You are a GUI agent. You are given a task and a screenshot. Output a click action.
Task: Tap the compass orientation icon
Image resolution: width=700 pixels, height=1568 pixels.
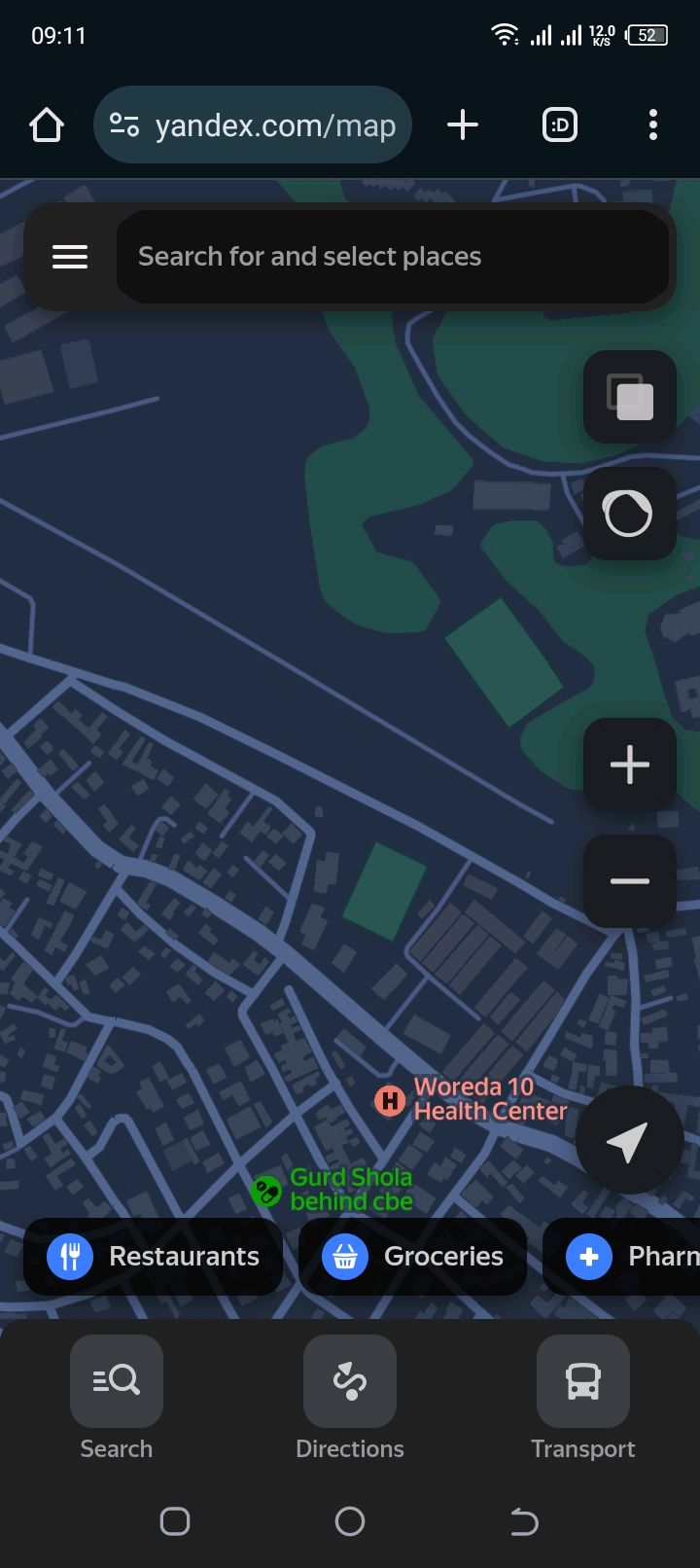(x=628, y=513)
